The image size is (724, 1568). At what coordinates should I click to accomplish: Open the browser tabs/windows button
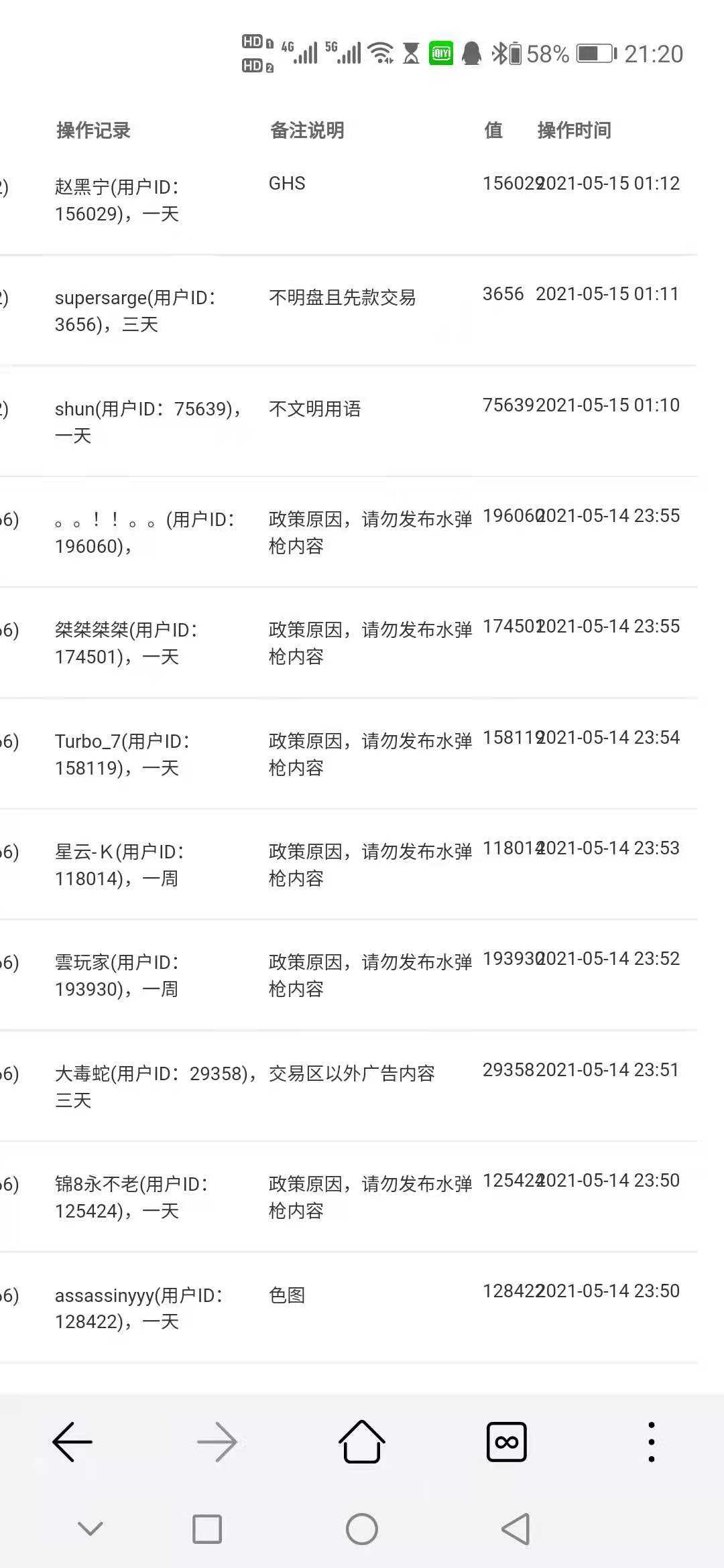[x=507, y=1441]
